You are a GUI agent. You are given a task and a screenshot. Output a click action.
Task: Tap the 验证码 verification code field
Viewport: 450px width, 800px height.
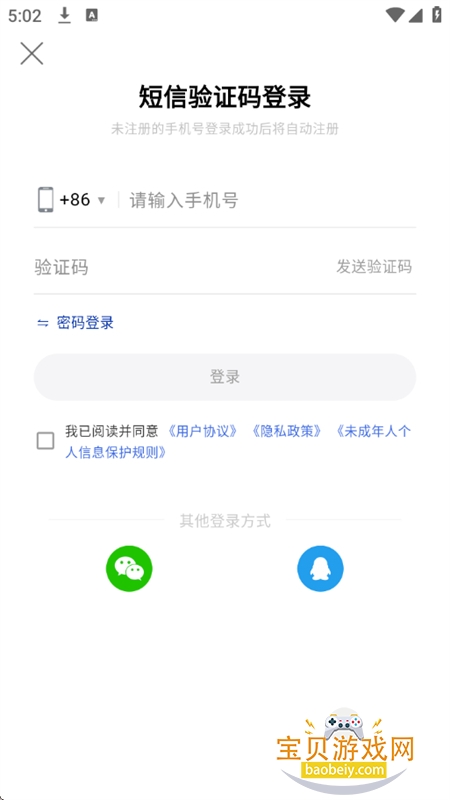pos(179,267)
